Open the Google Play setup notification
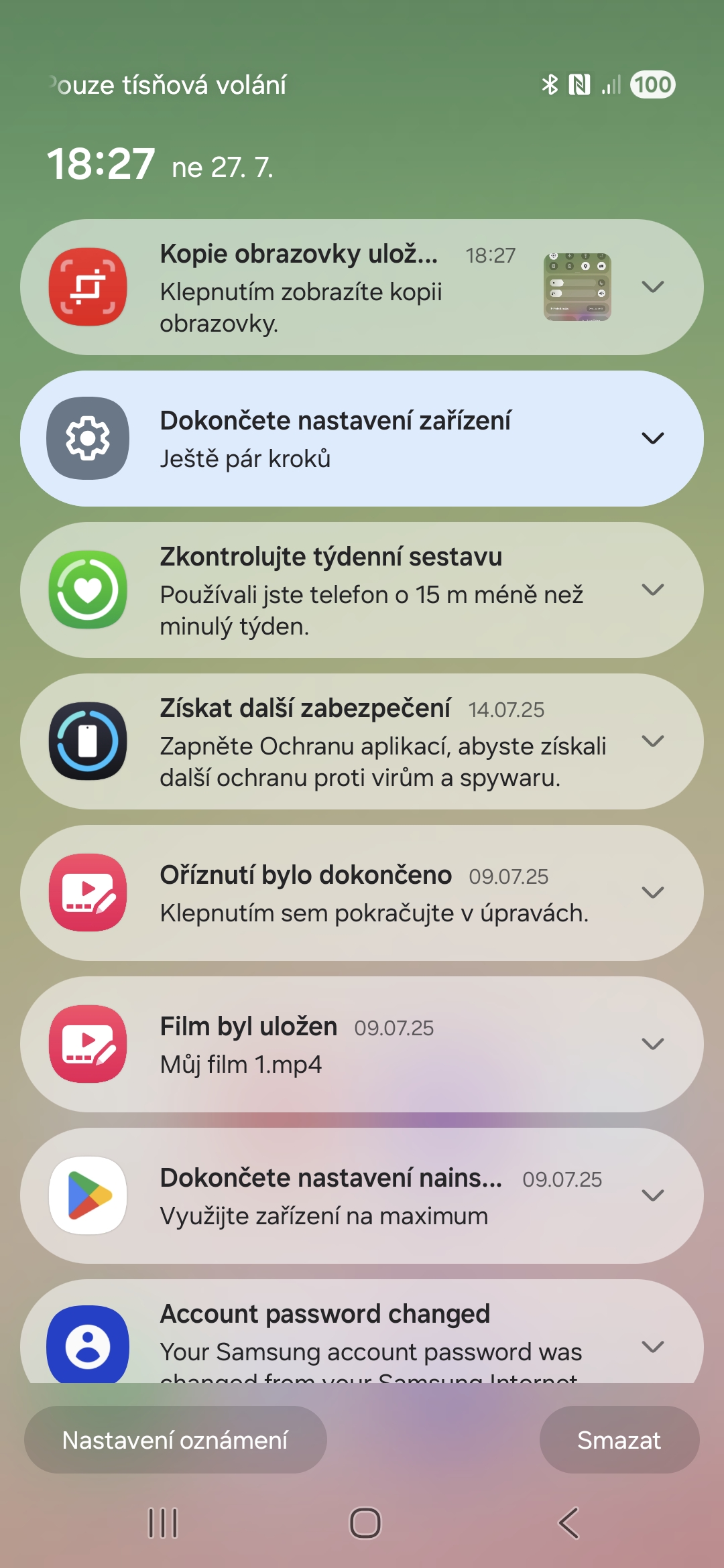724x1568 pixels. [x=362, y=1195]
